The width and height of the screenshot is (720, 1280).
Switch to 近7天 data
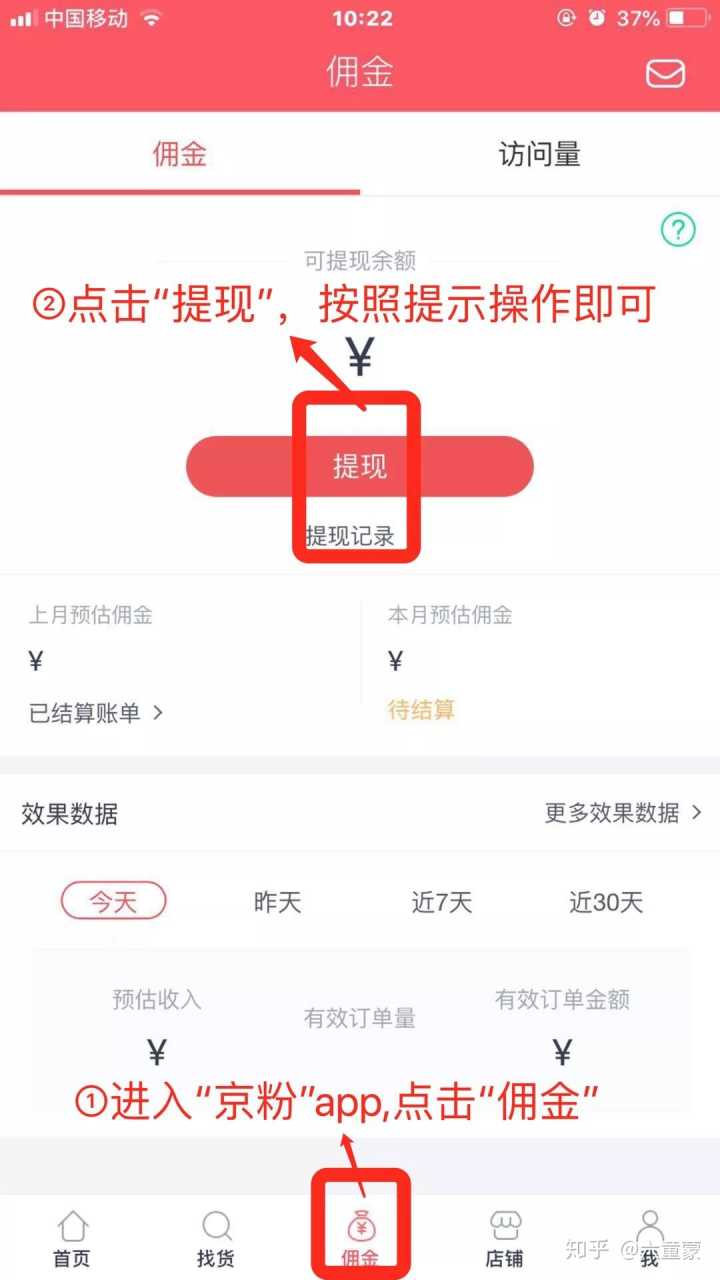[x=441, y=902]
